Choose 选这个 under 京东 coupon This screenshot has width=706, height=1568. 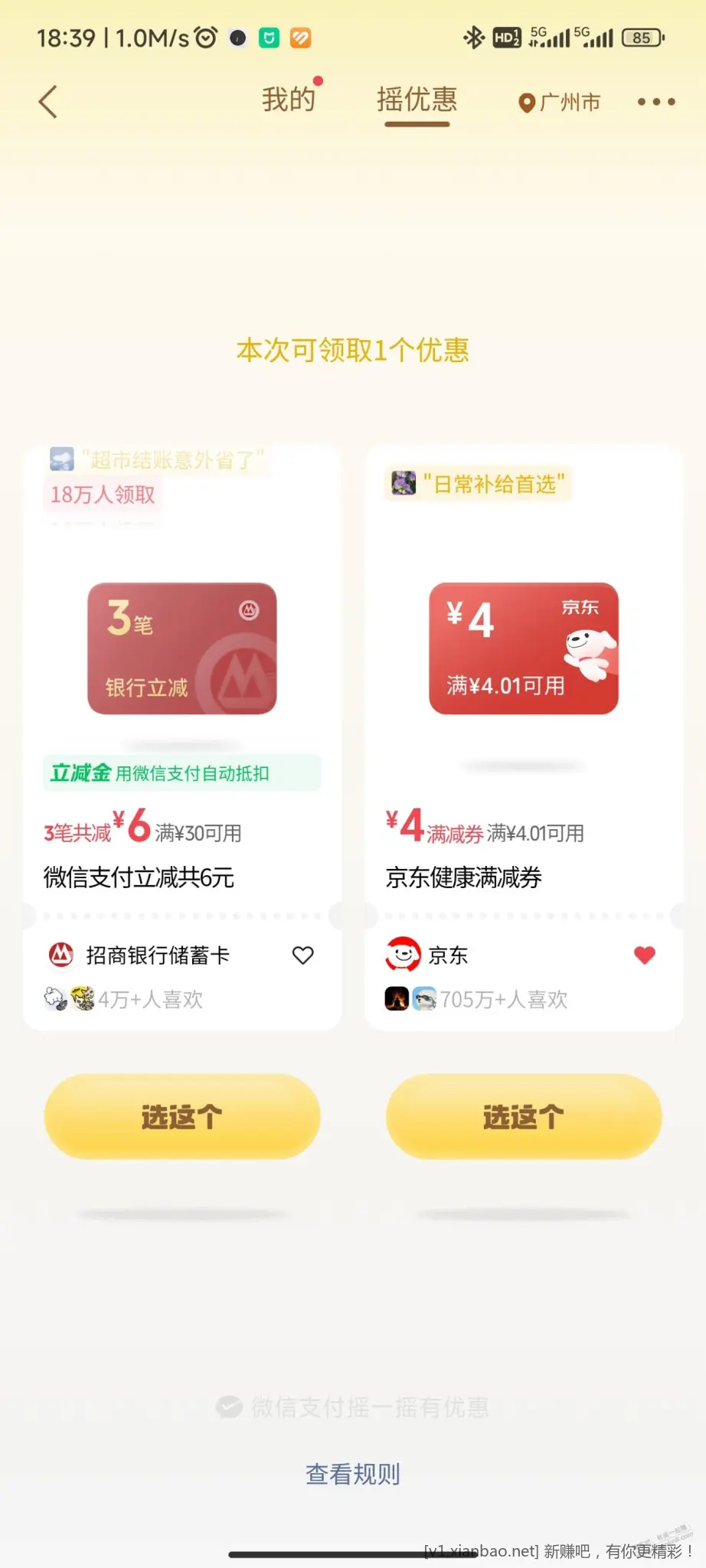pyautogui.click(x=524, y=1116)
